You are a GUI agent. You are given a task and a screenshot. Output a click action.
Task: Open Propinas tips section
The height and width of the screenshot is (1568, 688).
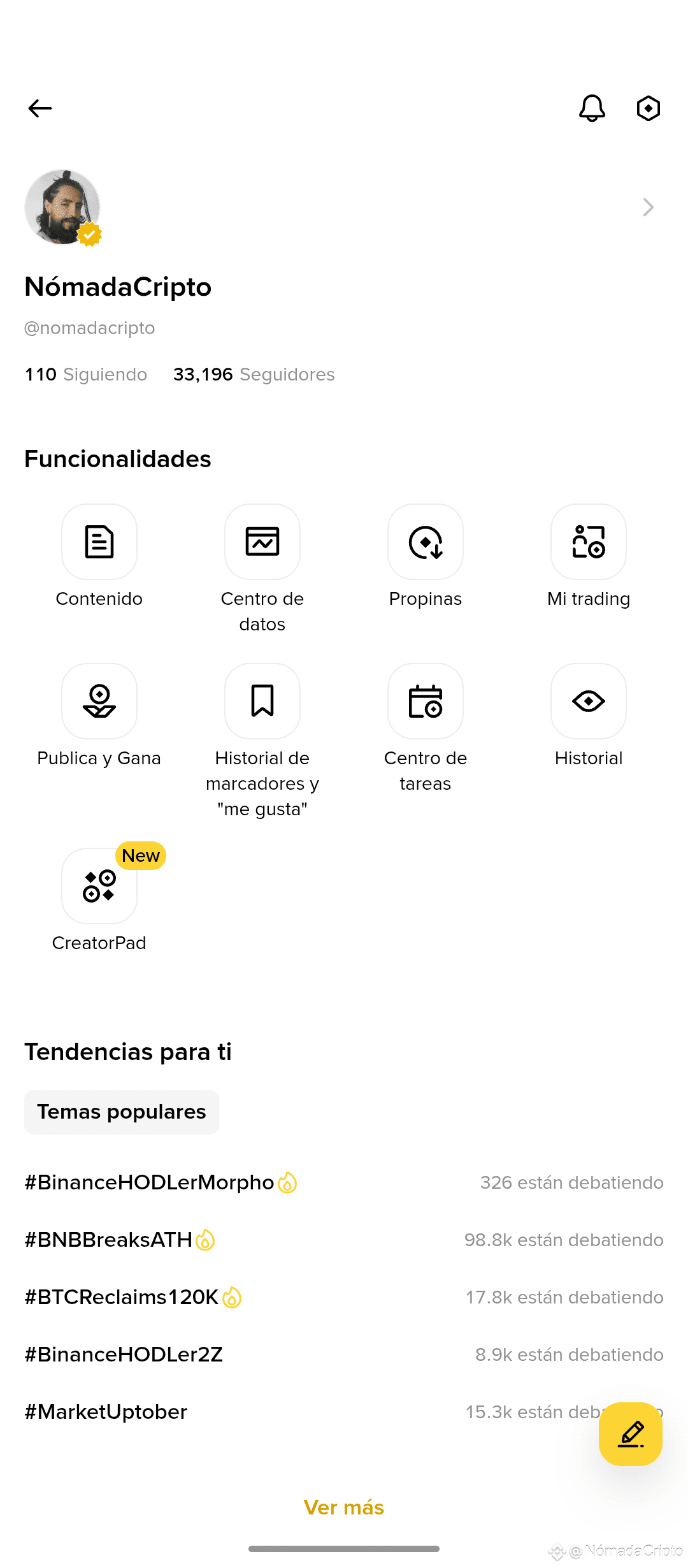point(426,542)
